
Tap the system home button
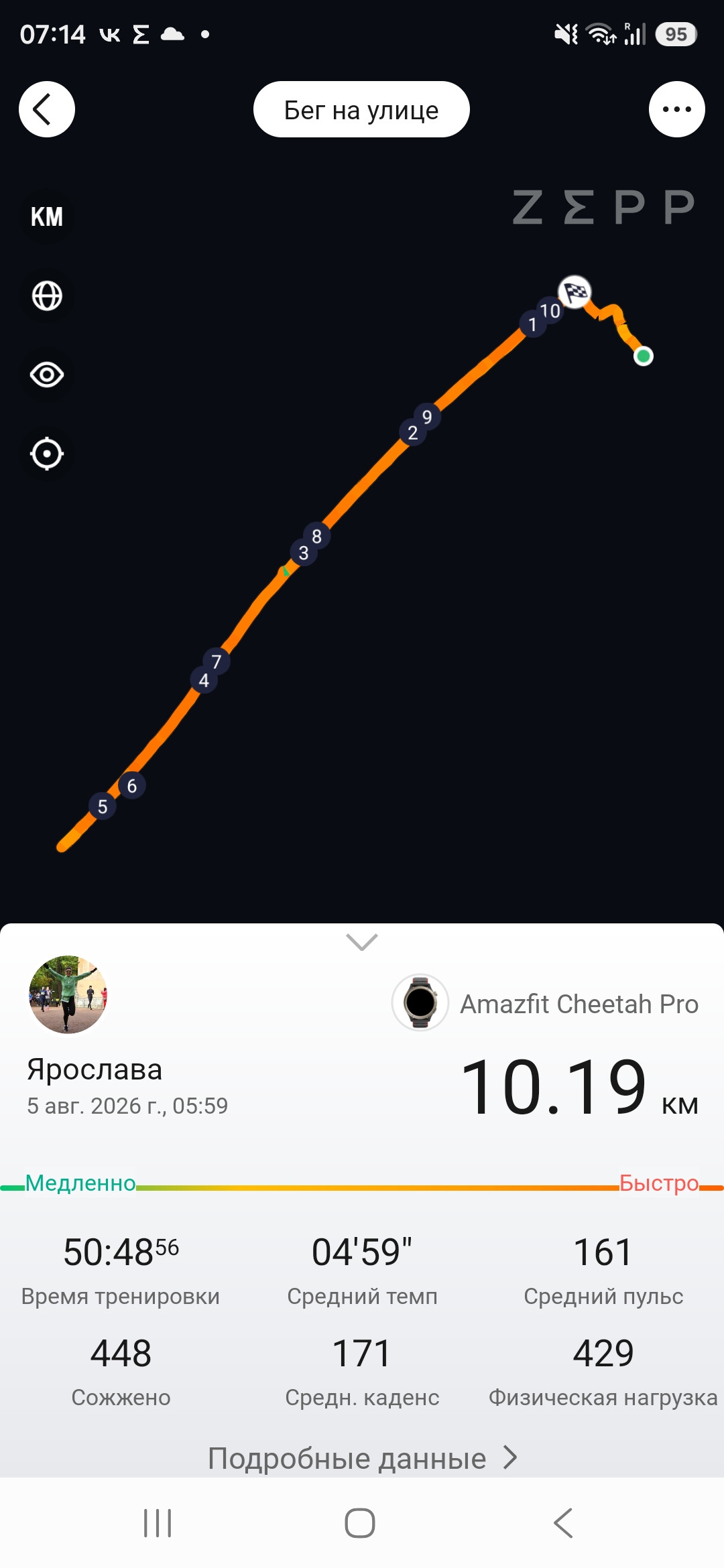click(x=360, y=1523)
